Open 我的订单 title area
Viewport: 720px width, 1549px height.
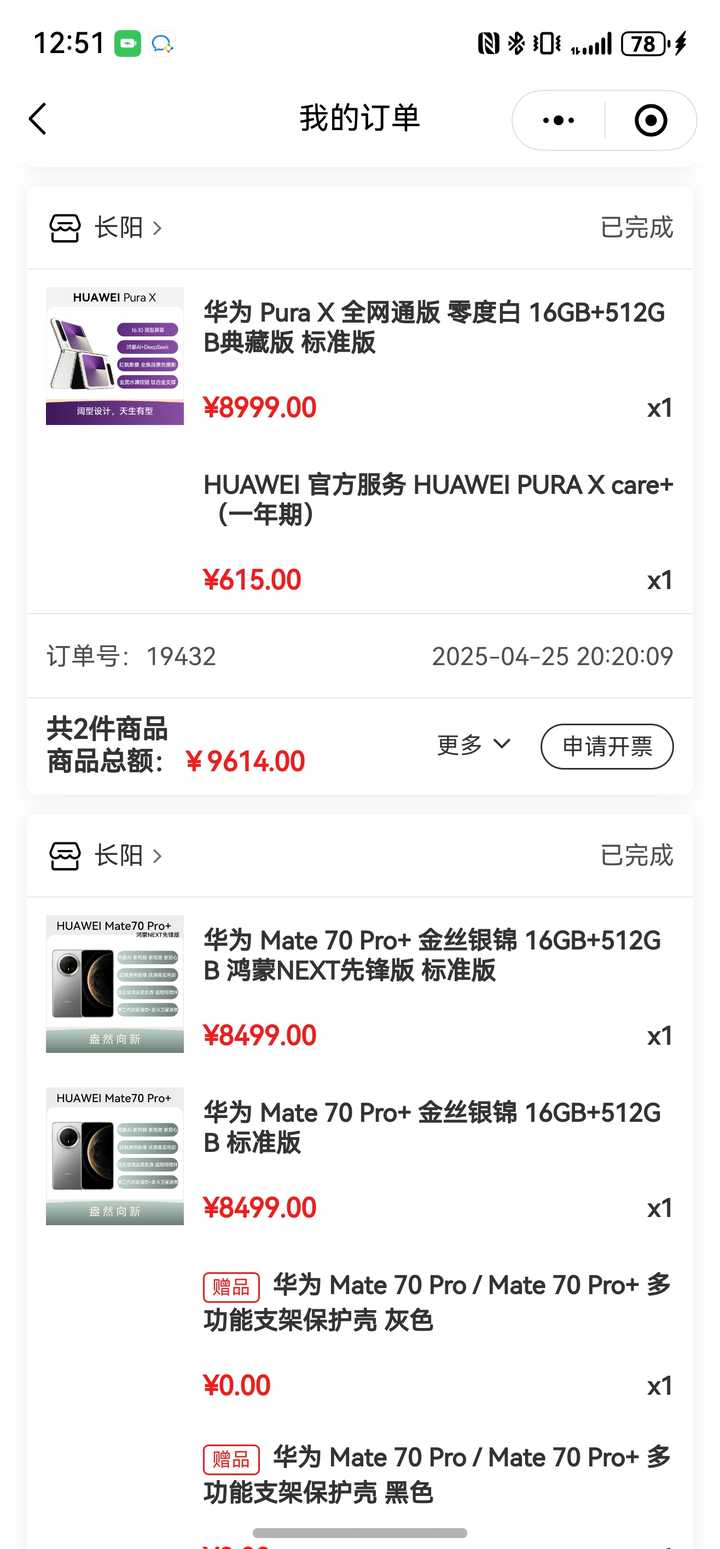pos(360,117)
